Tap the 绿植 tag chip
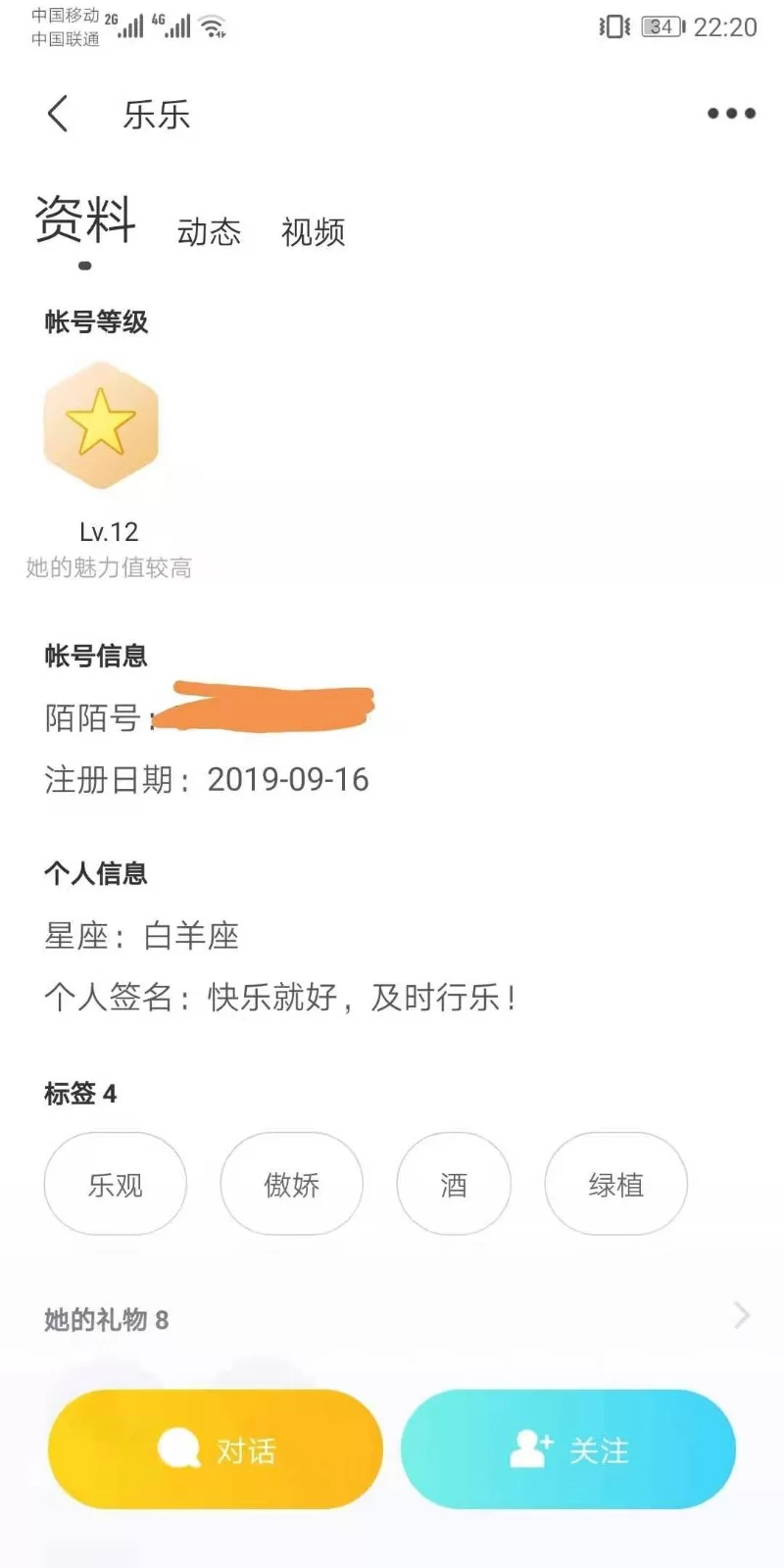Screen dimensions: 784x1568 pos(615,1184)
